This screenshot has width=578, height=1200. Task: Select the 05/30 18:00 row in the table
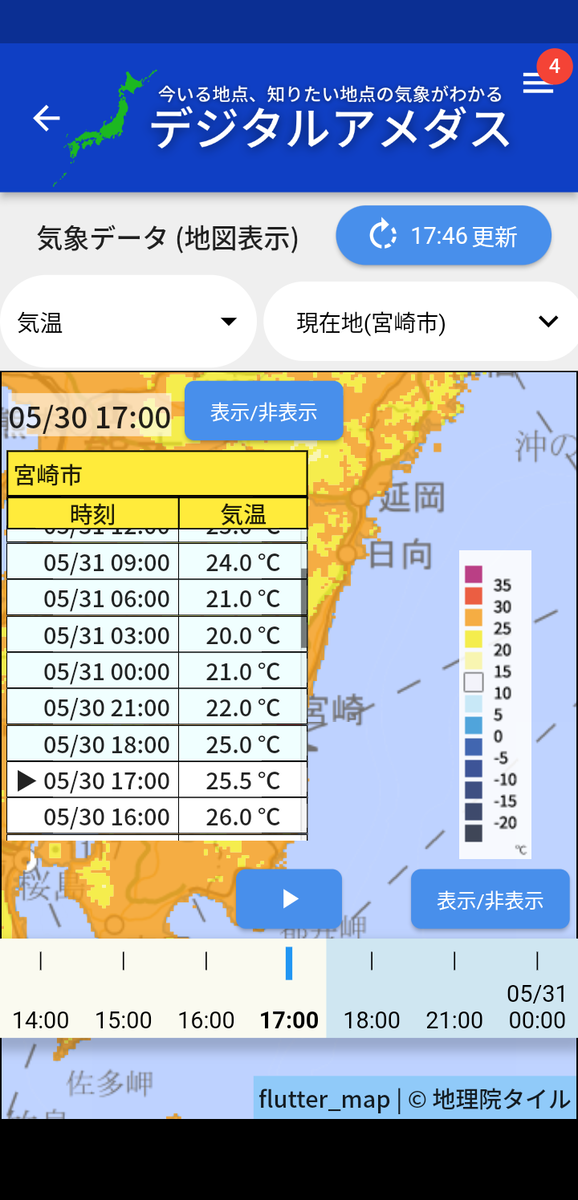pos(157,744)
